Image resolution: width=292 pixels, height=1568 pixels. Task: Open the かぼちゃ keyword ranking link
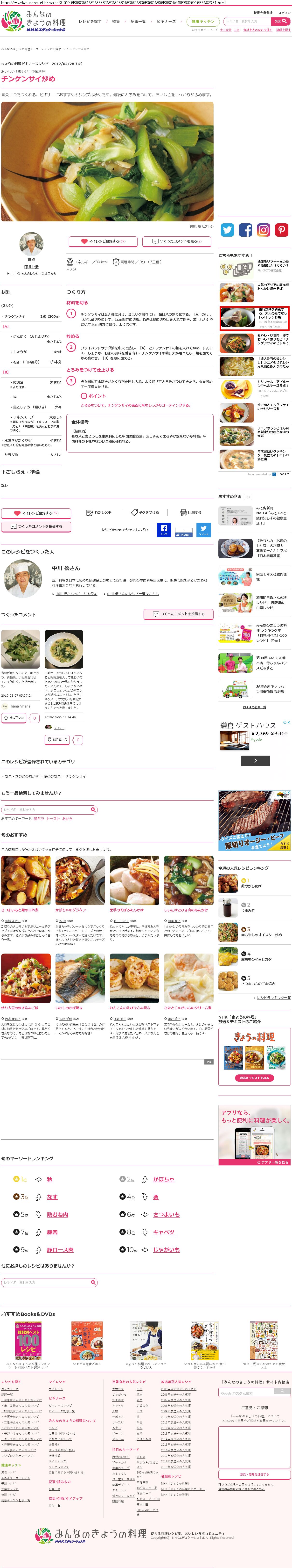click(x=163, y=1179)
